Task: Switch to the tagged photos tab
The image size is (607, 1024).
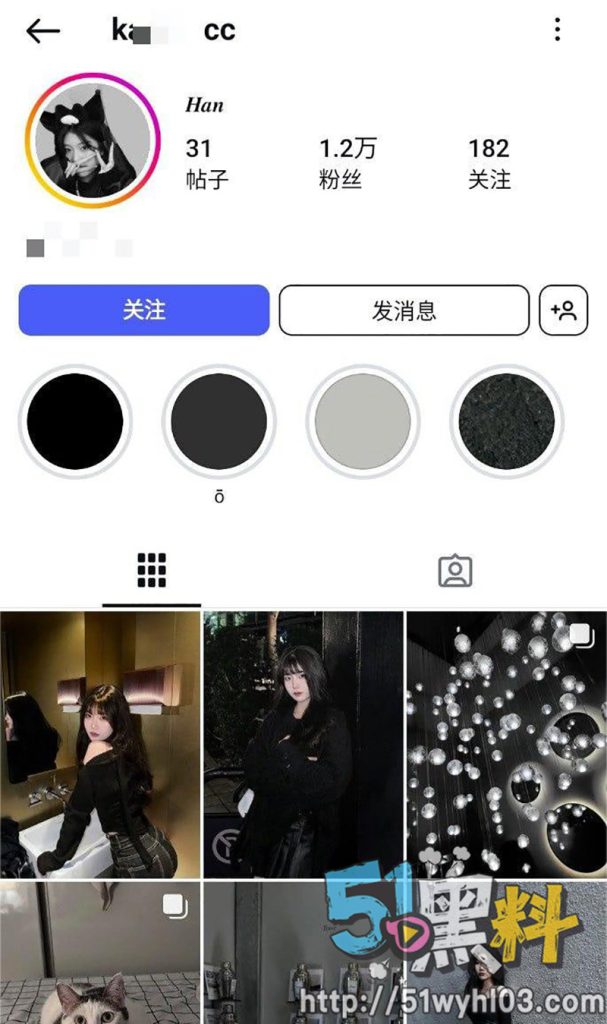Action: (x=455, y=570)
